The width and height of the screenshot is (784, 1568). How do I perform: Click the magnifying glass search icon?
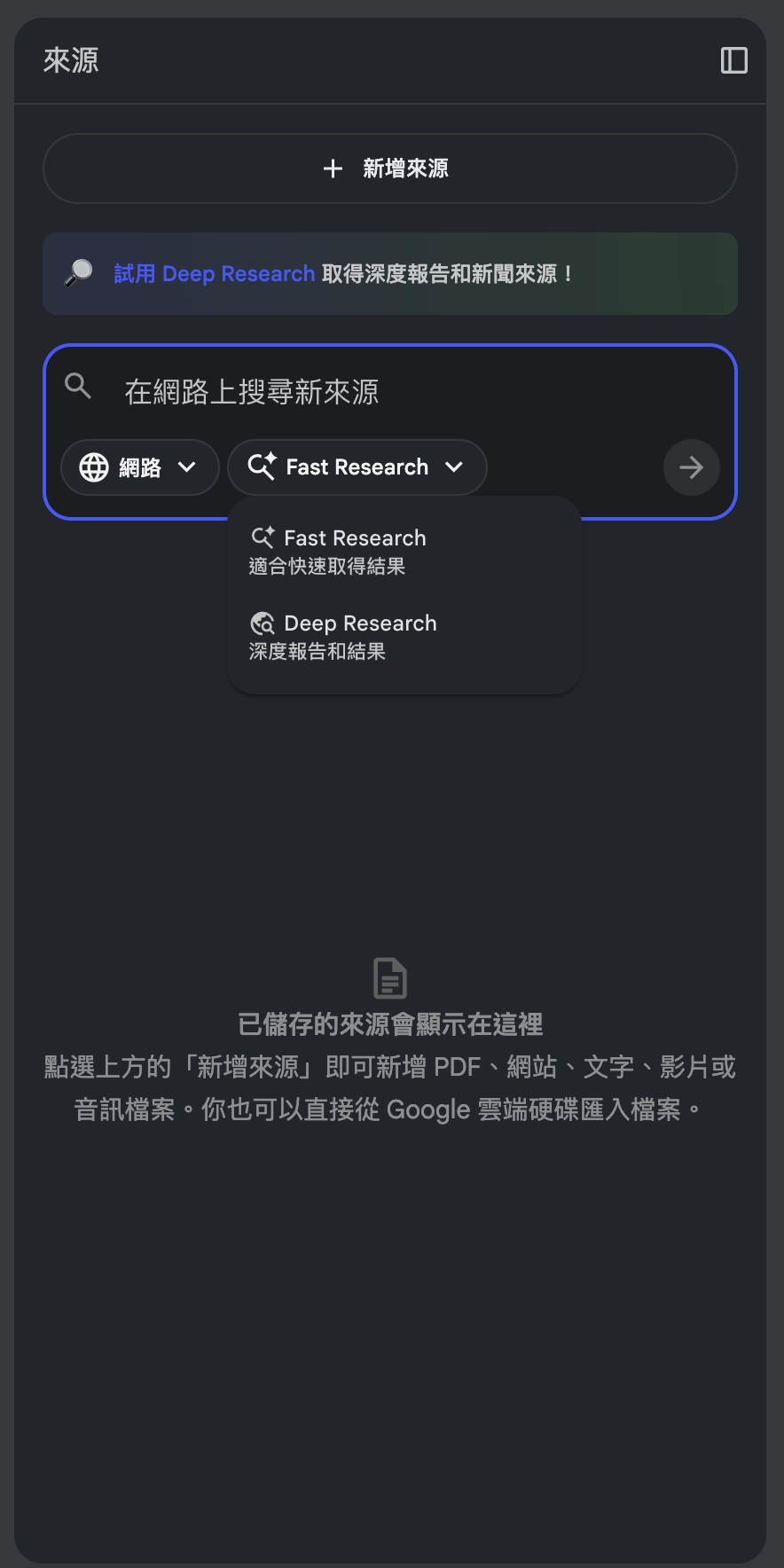(x=77, y=385)
